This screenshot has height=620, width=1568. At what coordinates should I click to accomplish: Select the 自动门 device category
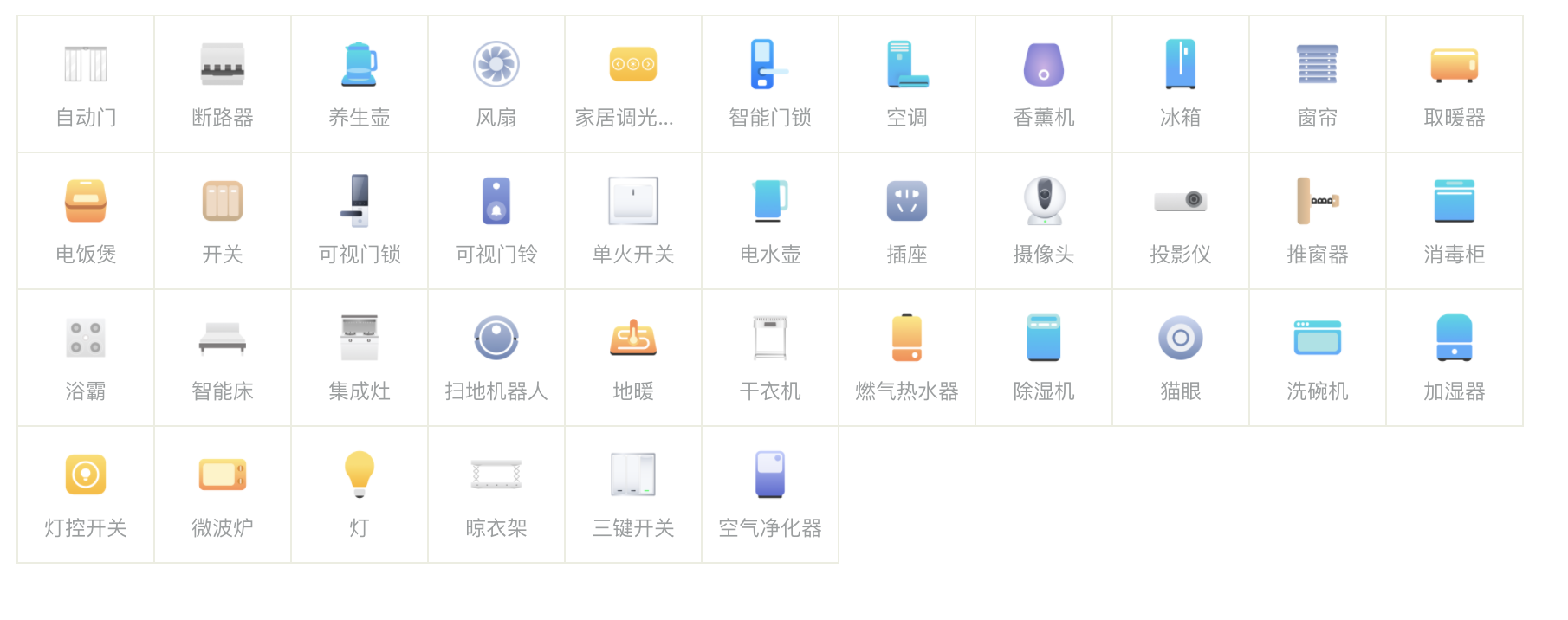click(x=86, y=84)
